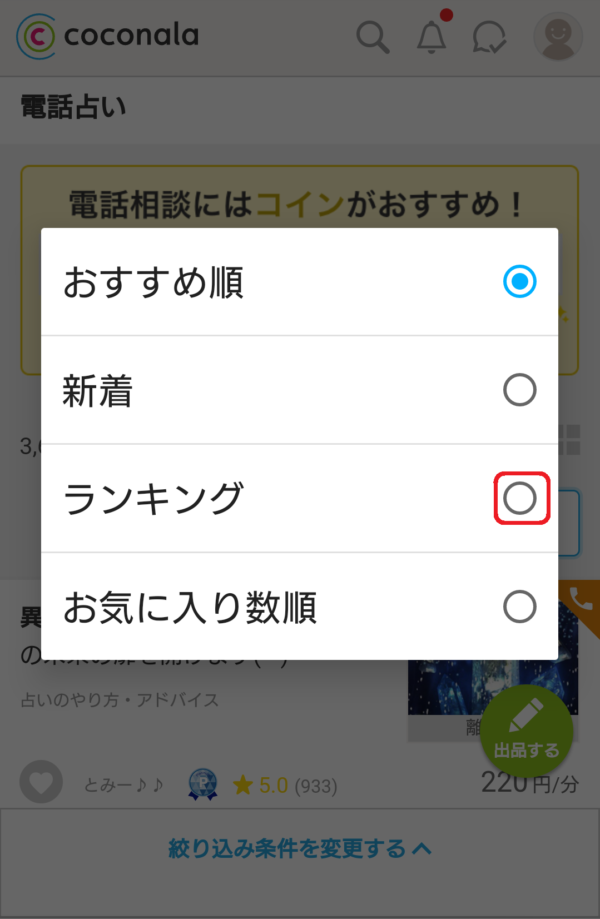Viewport: 600px width, 919px height.
Task: Open the messages chat icon
Action: (x=488, y=38)
